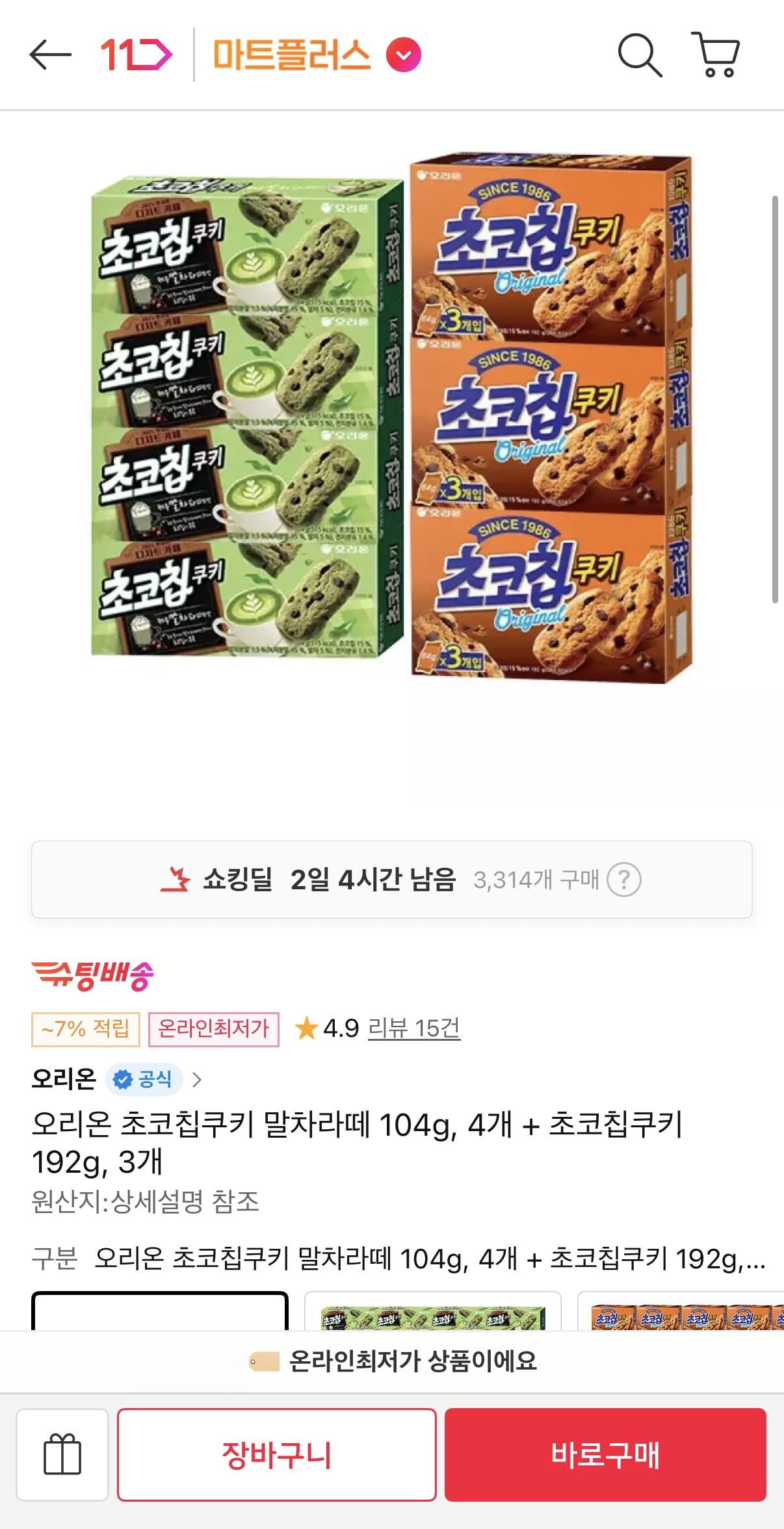Open the shopping cart
Viewport: 784px width, 1529px height.
click(716, 55)
